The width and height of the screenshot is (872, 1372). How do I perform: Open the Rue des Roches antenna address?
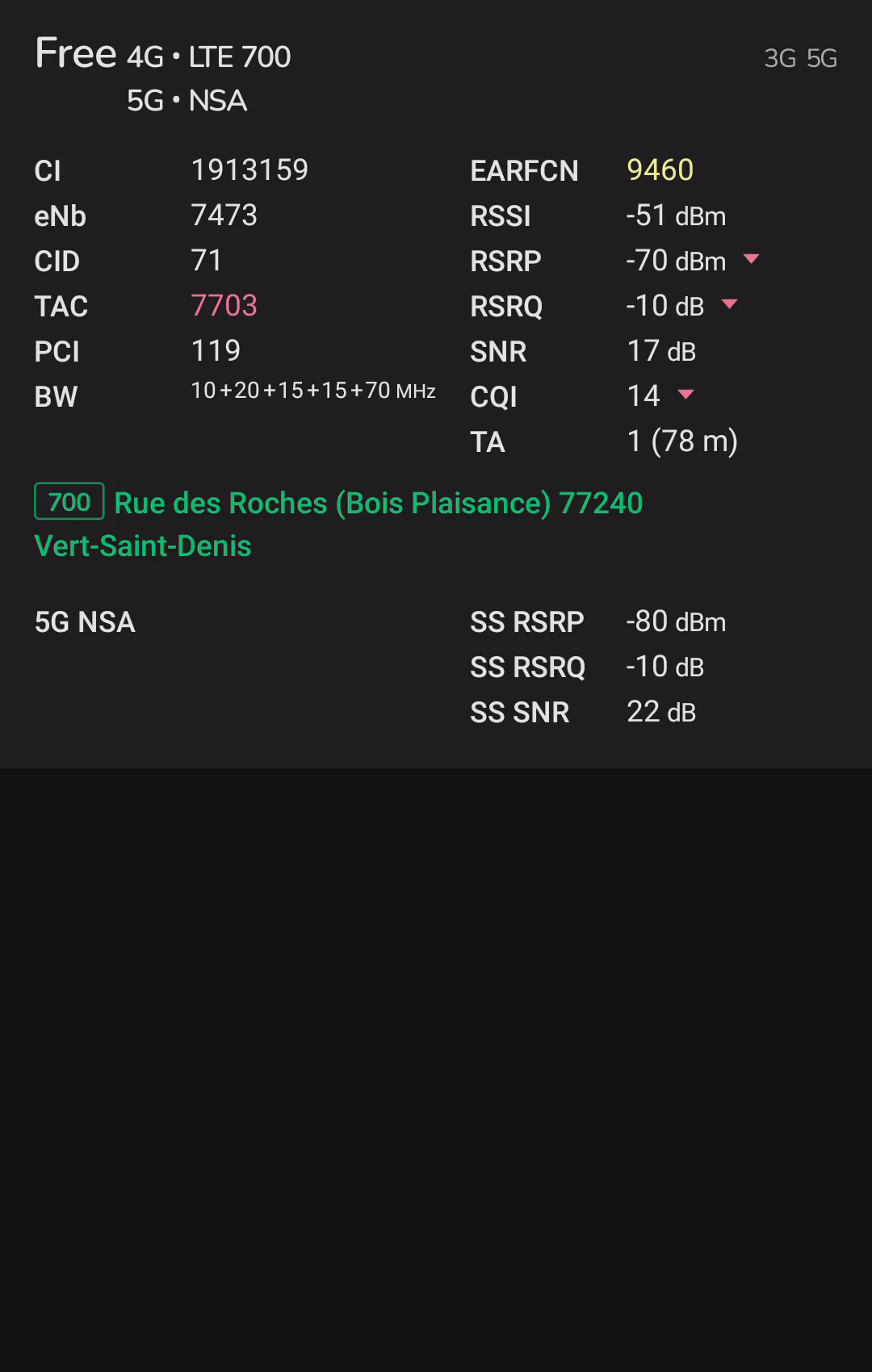tap(378, 504)
